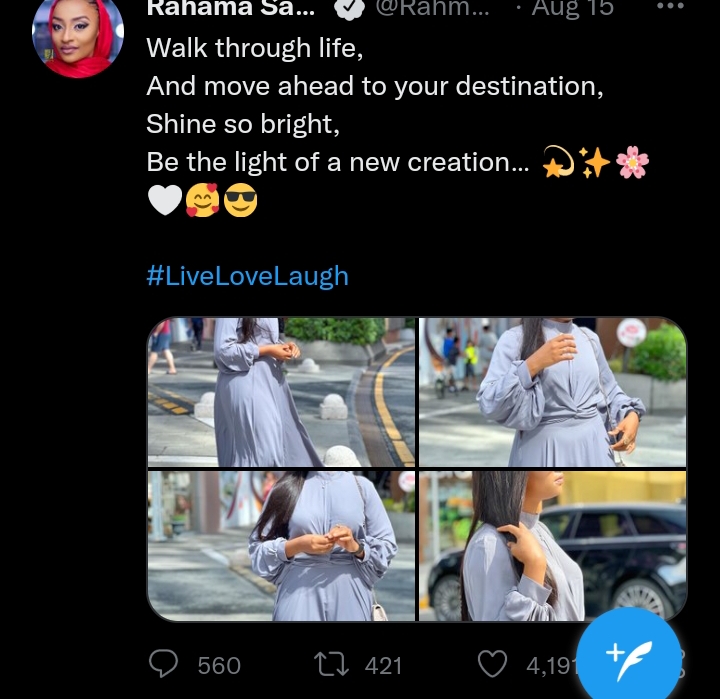Open the top-left photo of the tweet
This screenshot has width=720, height=699.
coord(281,392)
